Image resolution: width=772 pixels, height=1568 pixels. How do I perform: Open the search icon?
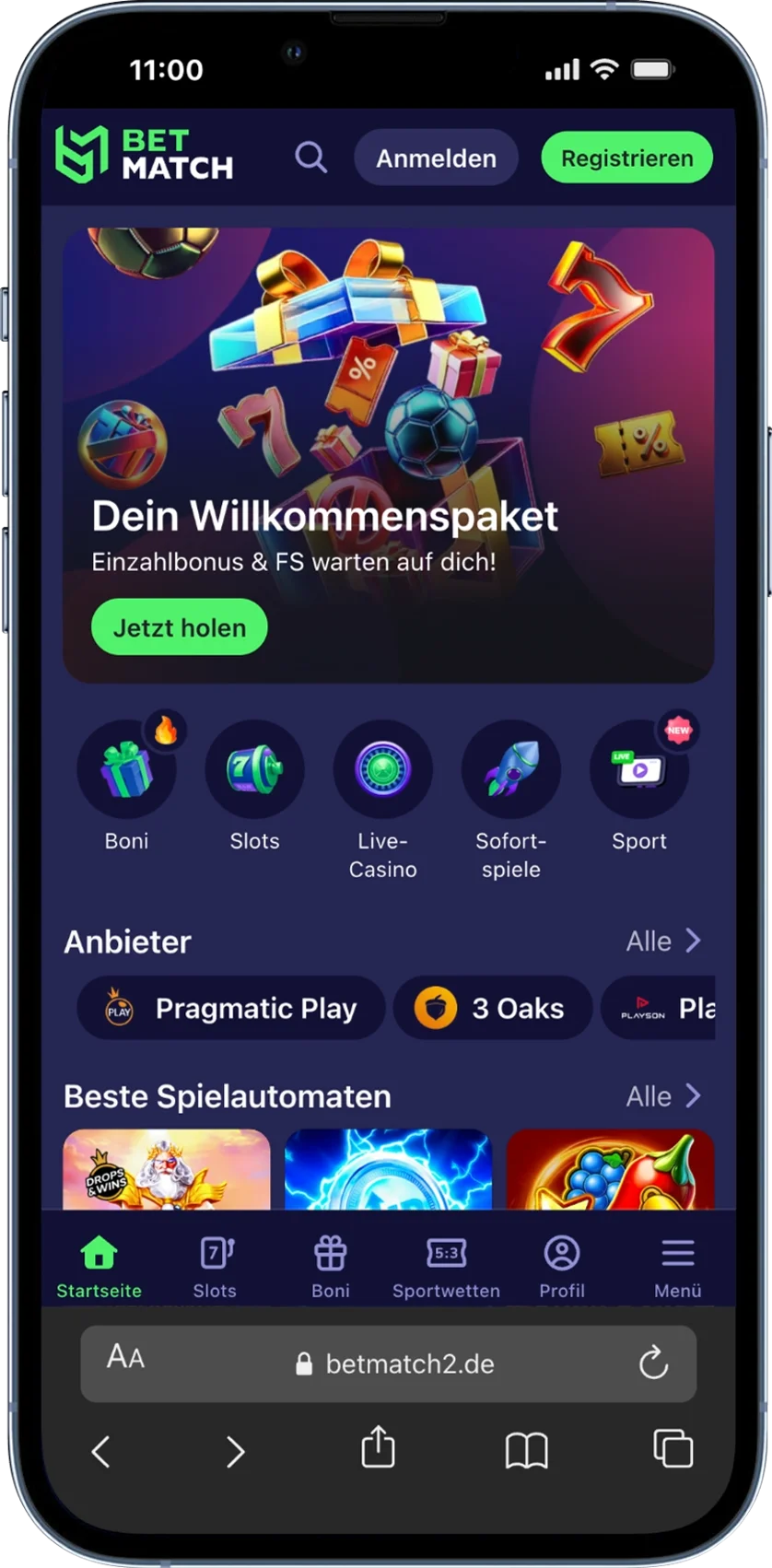(311, 158)
